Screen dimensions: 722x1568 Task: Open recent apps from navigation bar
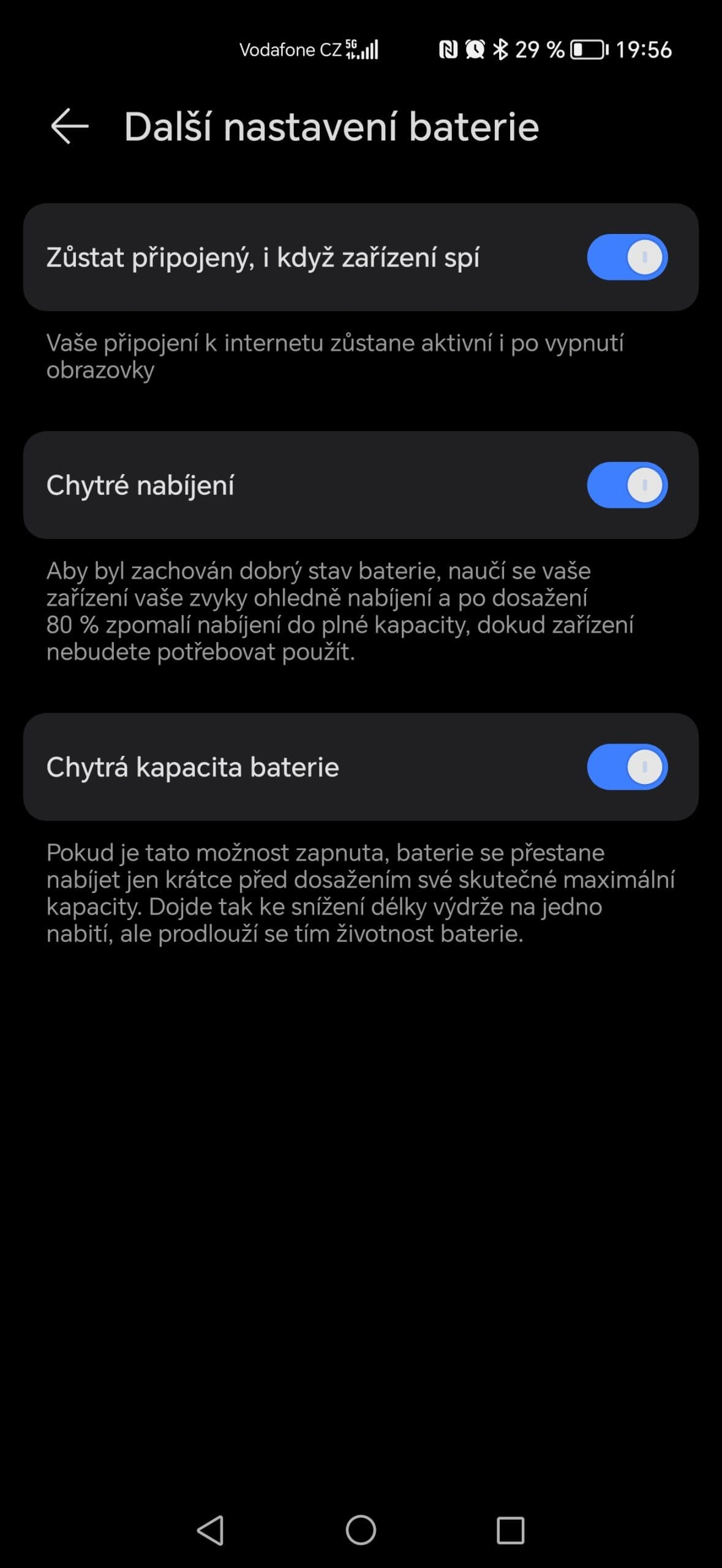[510, 1530]
